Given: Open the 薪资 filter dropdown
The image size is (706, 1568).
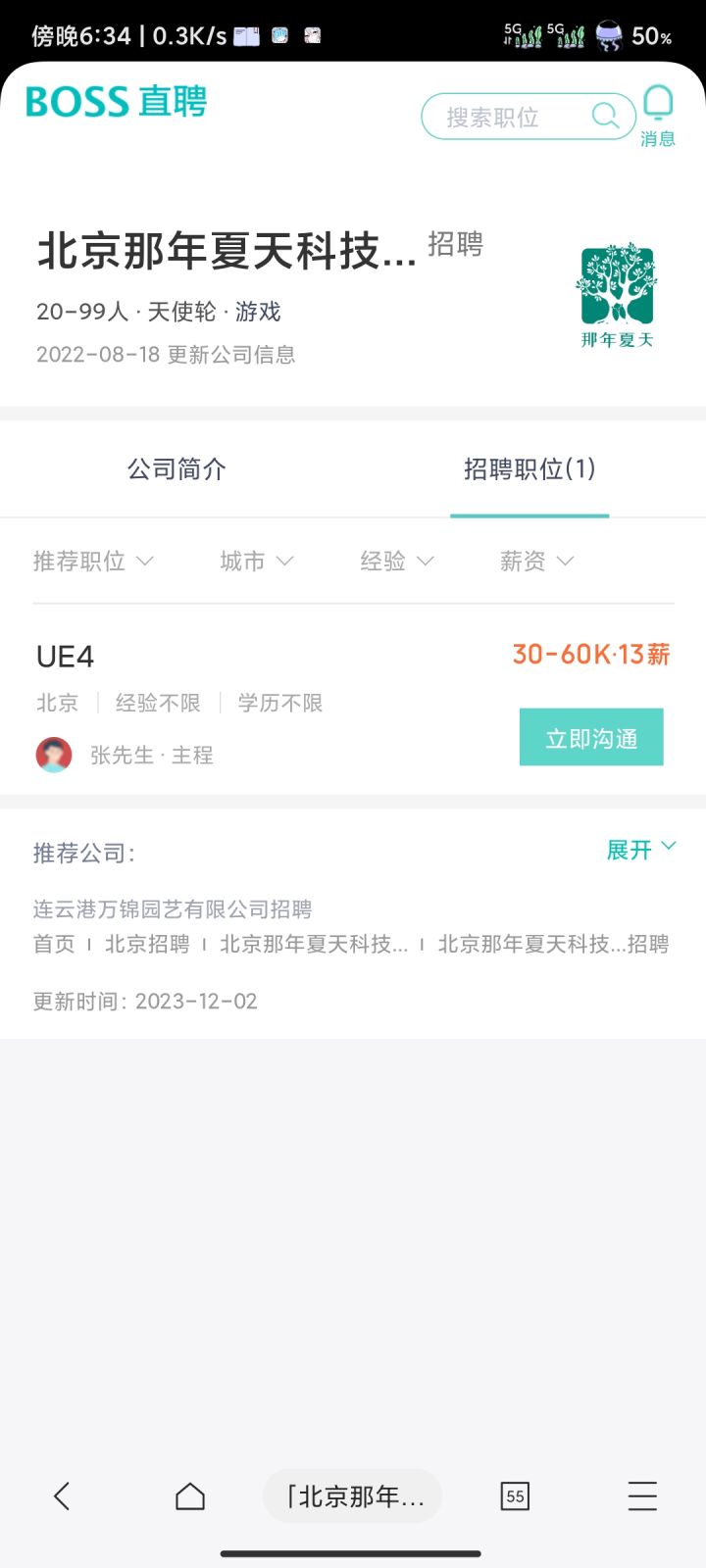Looking at the screenshot, I should [x=536, y=562].
